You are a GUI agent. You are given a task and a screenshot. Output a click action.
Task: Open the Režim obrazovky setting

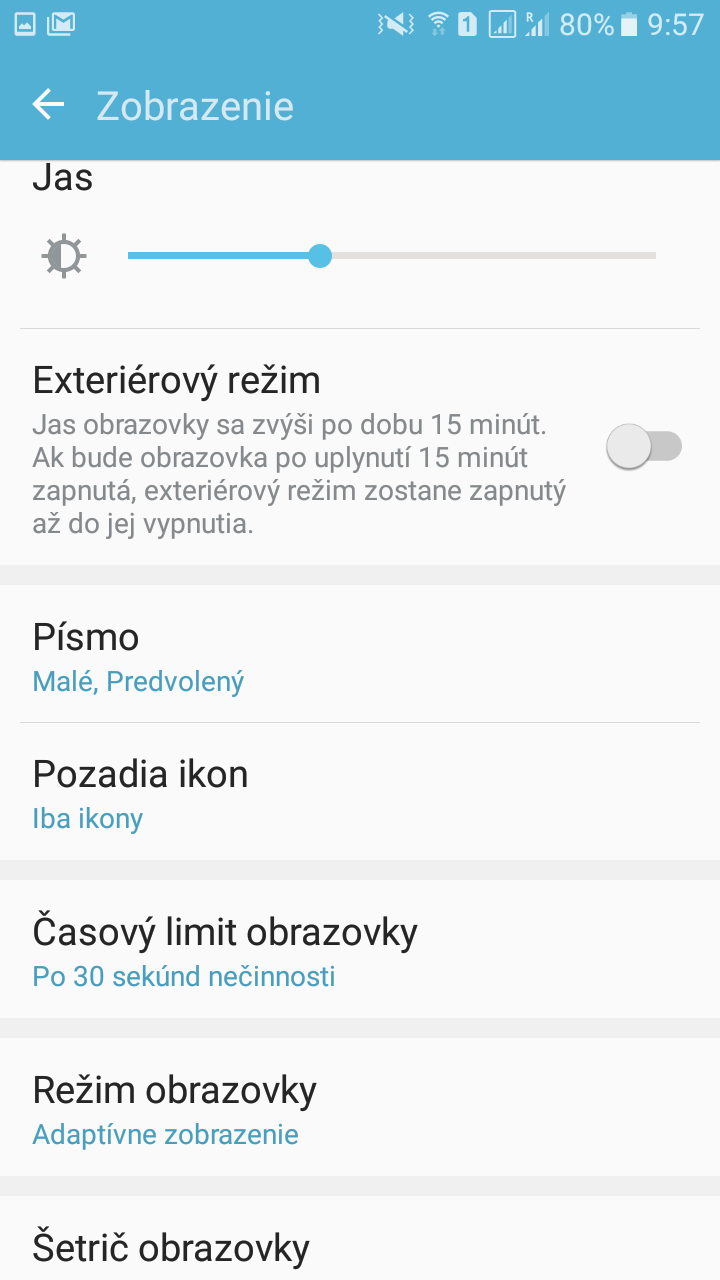pyautogui.click(x=360, y=1107)
